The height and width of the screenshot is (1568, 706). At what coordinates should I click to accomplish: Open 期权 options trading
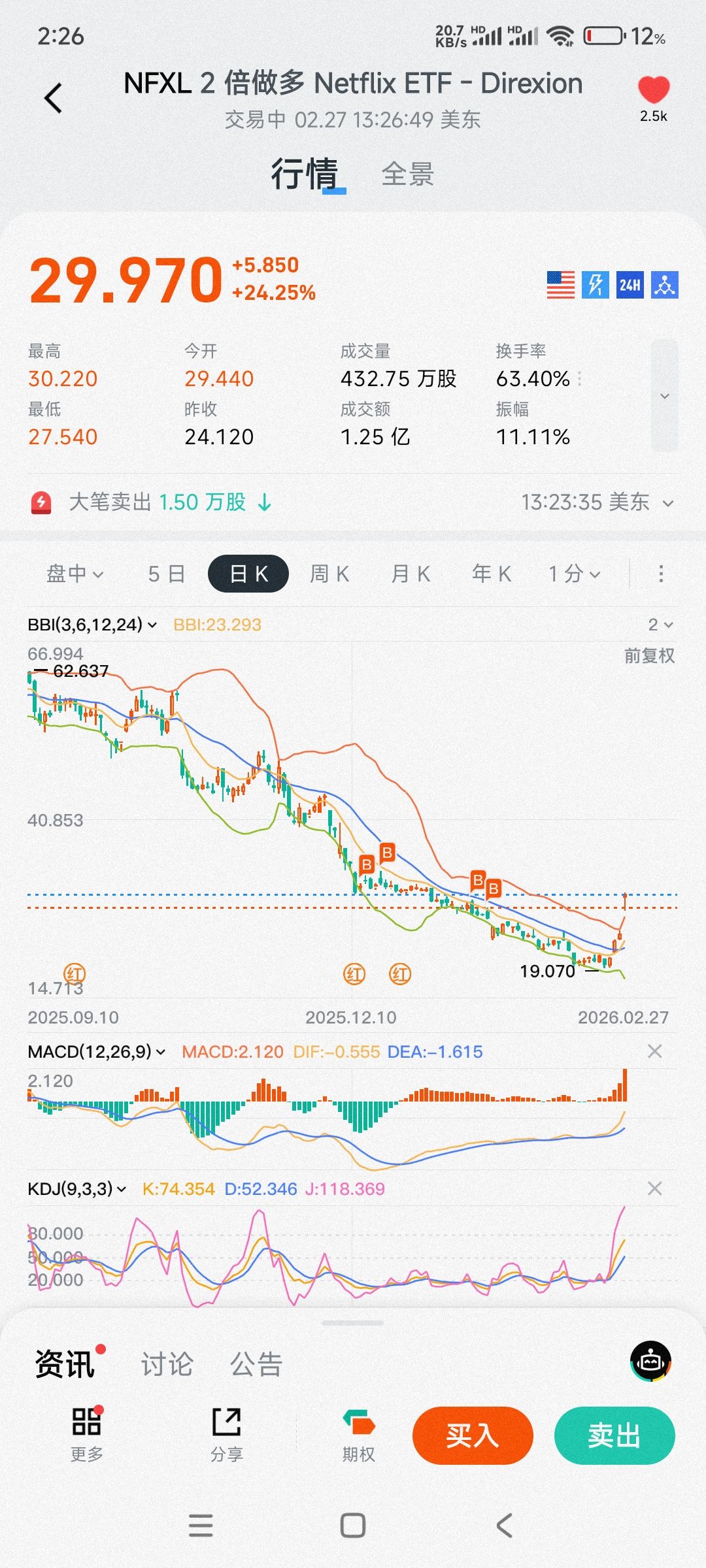[x=358, y=1435]
